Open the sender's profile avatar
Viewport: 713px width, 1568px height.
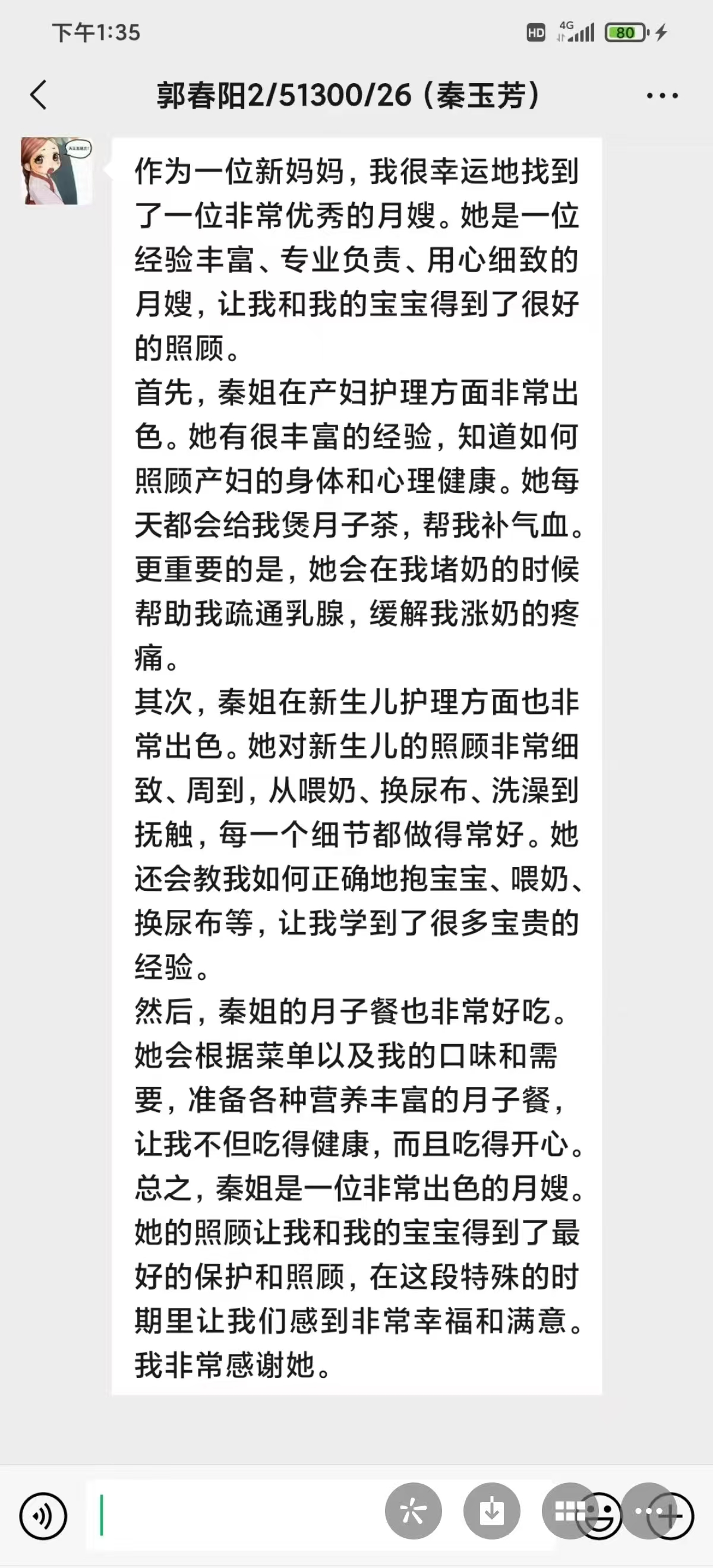tap(57, 170)
